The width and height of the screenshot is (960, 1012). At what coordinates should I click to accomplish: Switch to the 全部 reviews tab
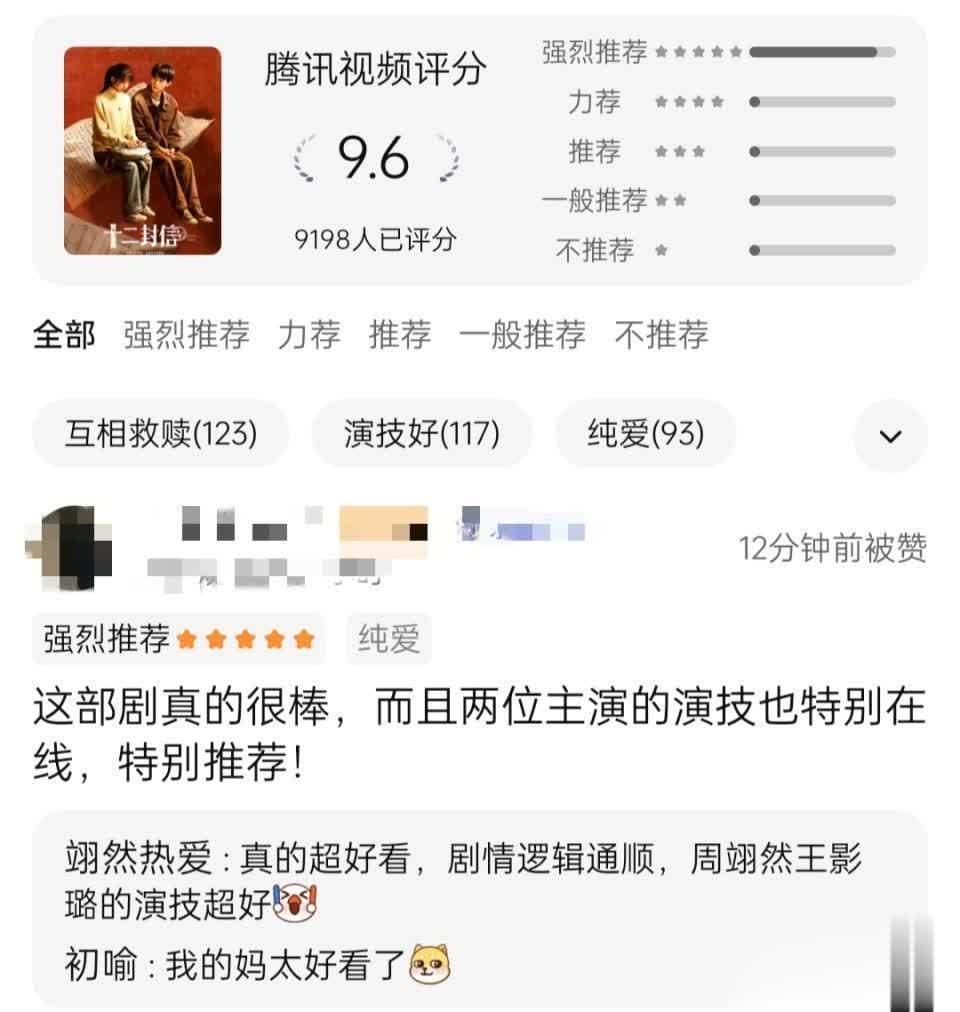pos(64,335)
